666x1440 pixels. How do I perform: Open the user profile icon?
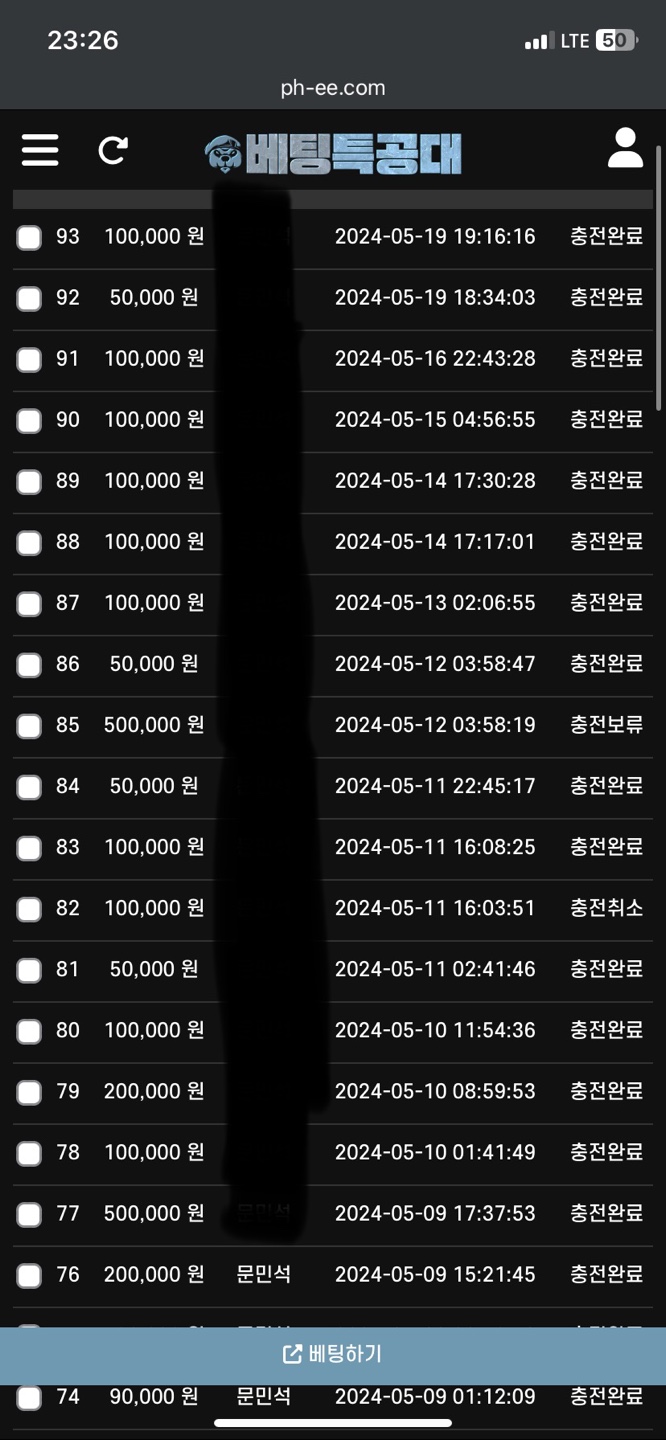coord(626,148)
